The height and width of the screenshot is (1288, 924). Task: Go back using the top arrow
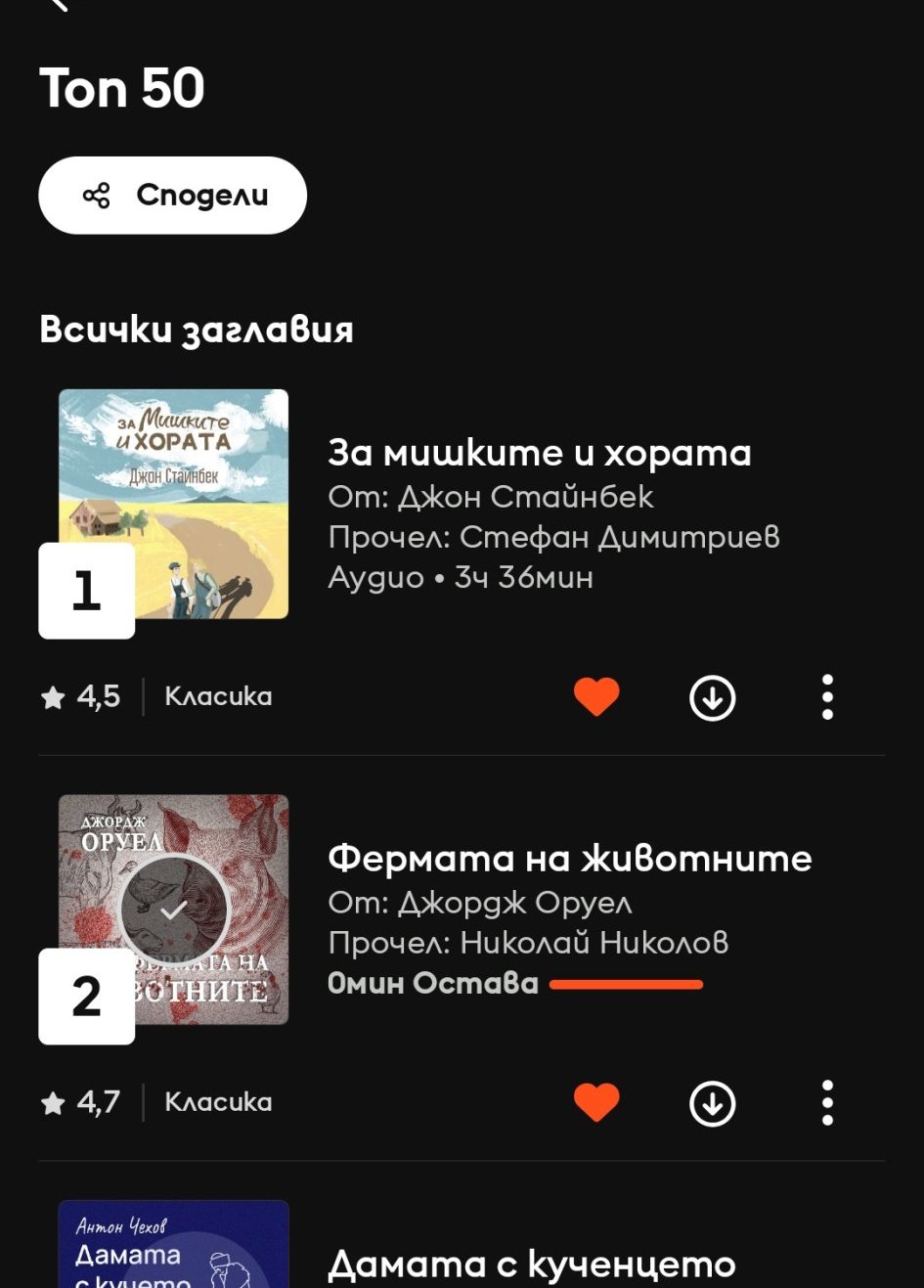tap(59, 5)
